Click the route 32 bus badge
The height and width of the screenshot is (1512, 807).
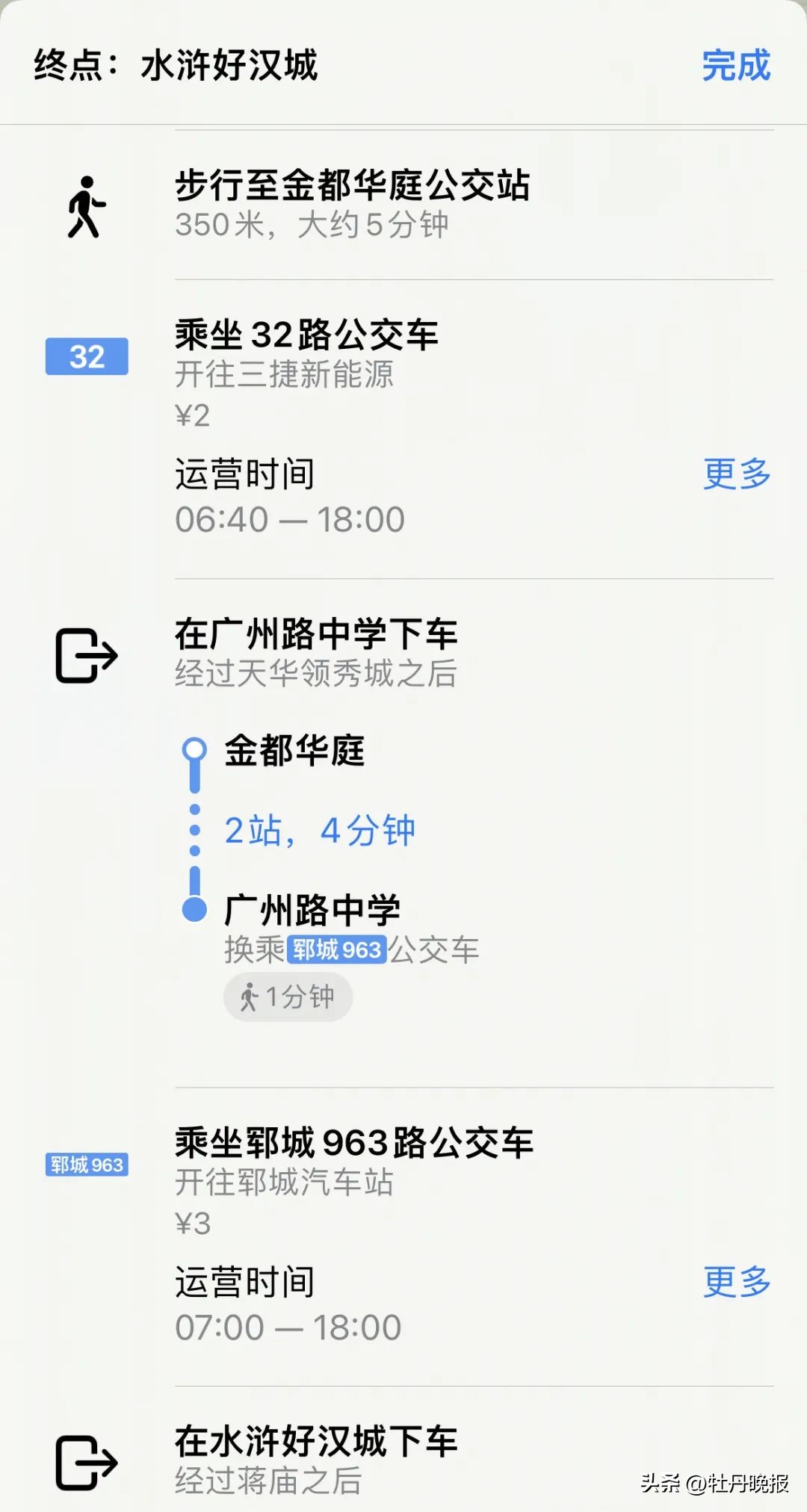coord(86,356)
